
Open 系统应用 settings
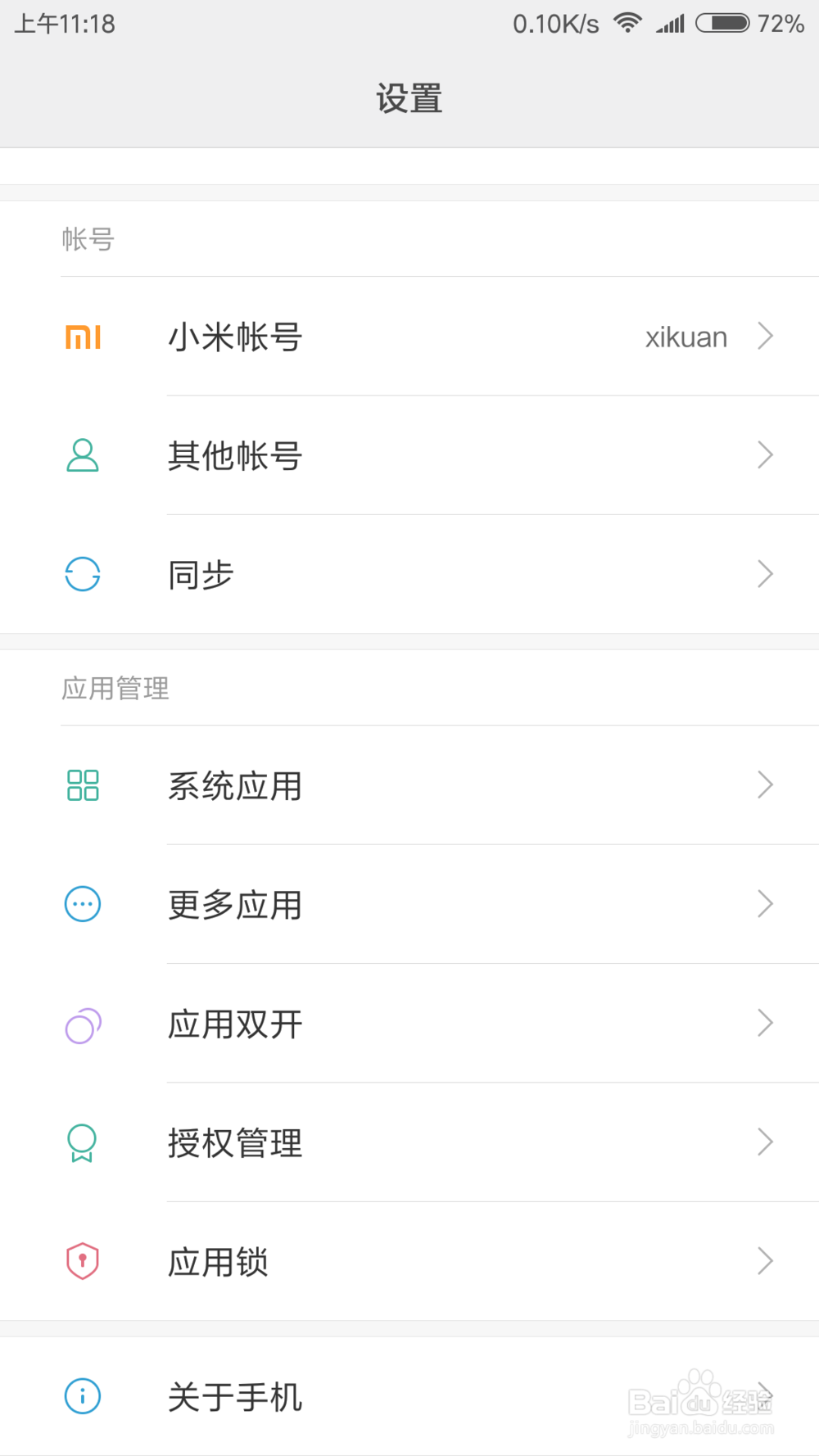coord(409,785)
